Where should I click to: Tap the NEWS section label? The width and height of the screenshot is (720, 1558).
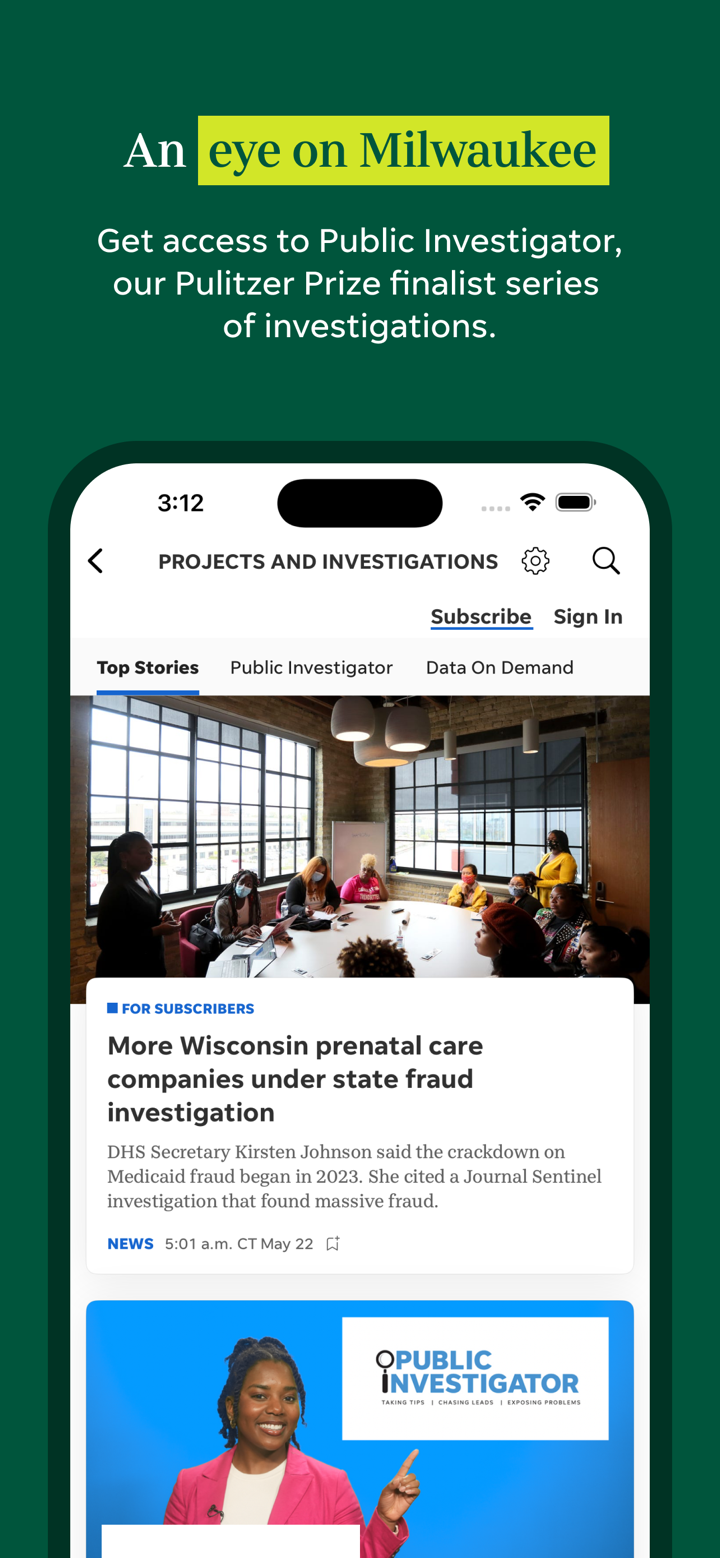(130, 1243)
